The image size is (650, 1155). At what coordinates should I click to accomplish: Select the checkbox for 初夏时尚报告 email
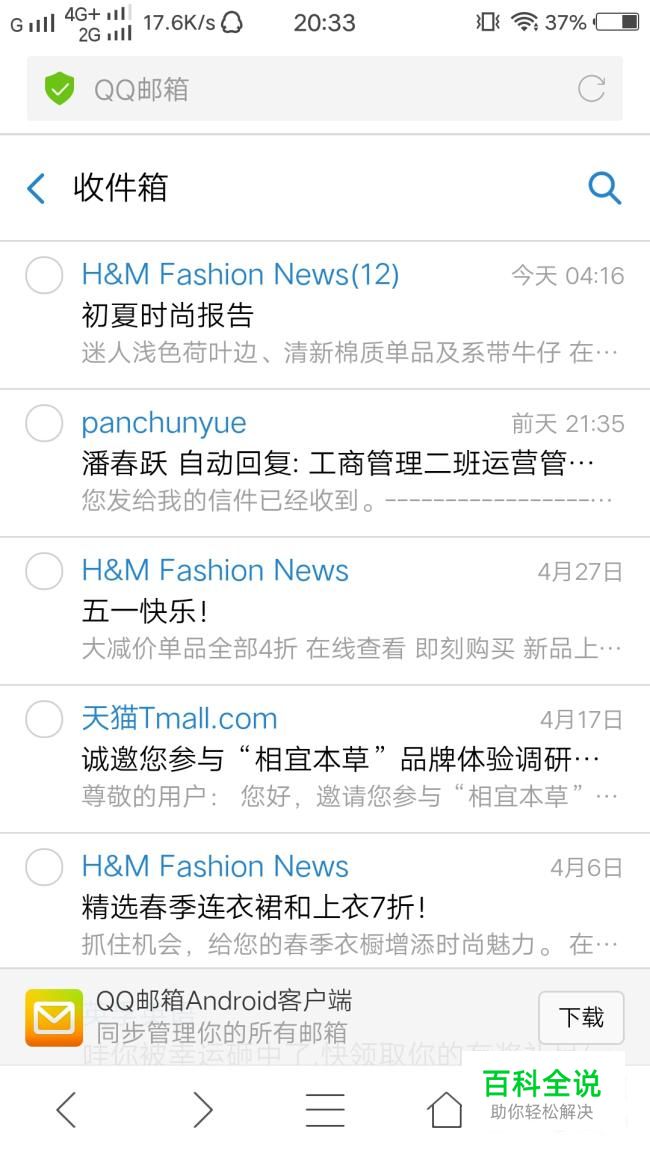coord(44,275)
